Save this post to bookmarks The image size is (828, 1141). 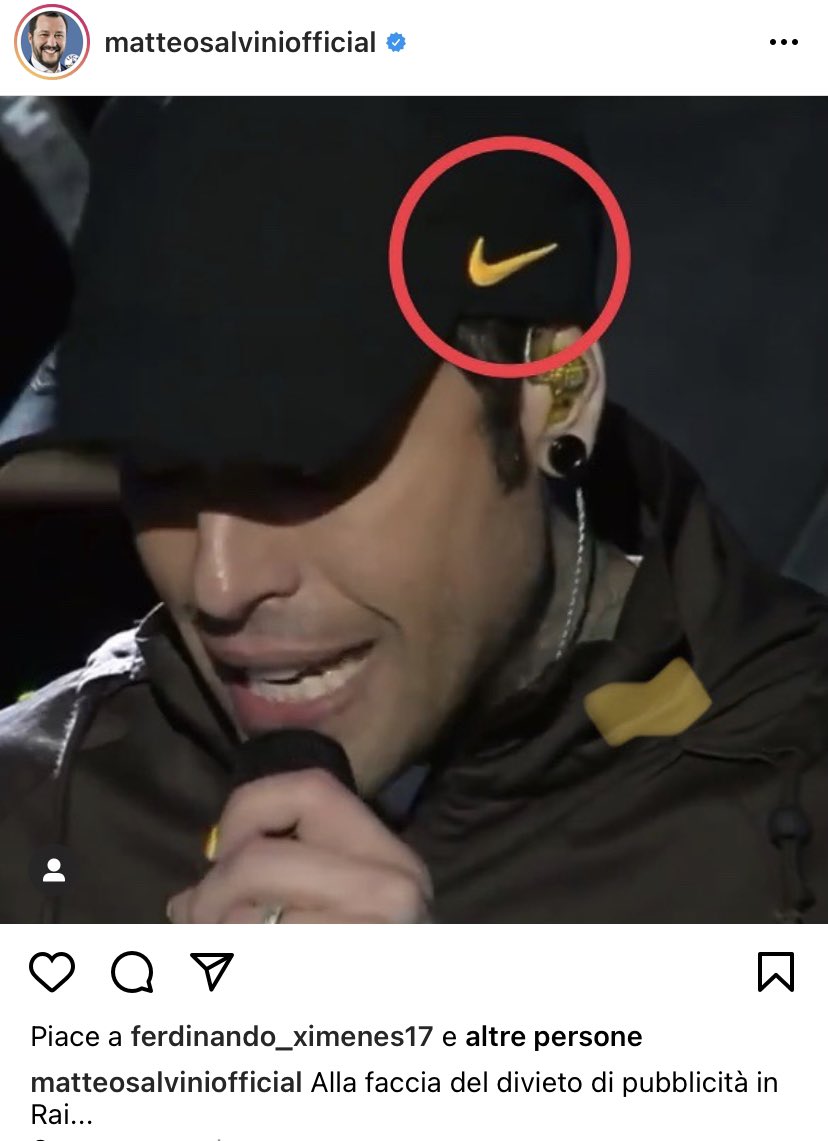pos(776,971)
